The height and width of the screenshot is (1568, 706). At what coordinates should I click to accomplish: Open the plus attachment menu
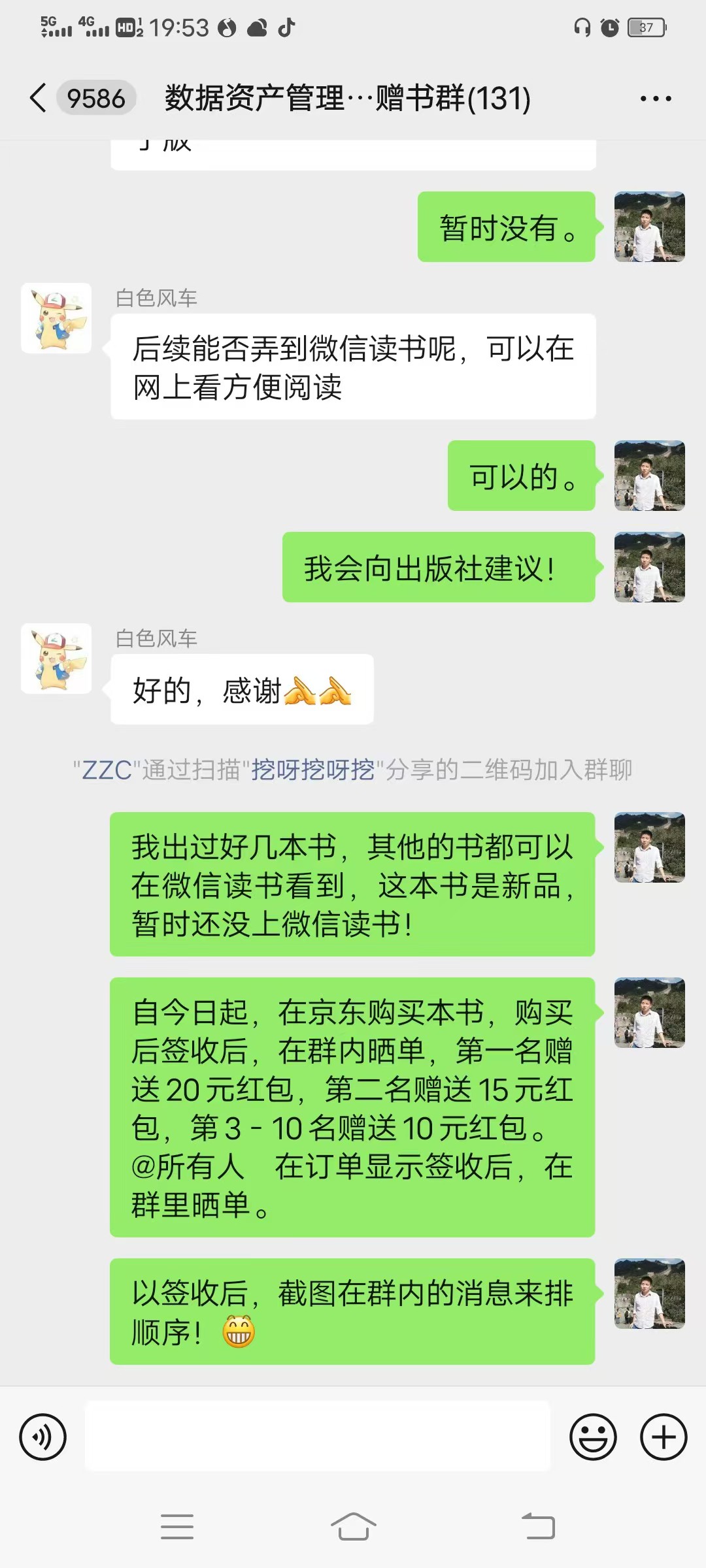tap(663, 1437)
